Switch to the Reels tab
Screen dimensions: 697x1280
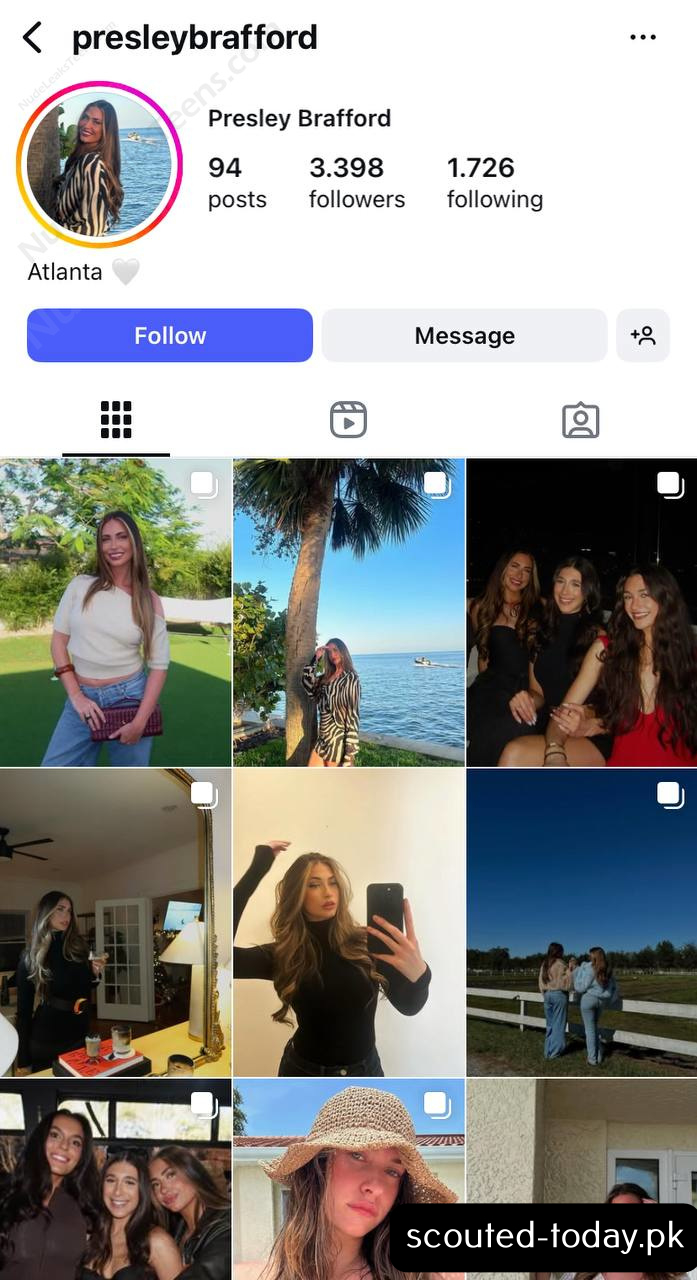[348, 420]
